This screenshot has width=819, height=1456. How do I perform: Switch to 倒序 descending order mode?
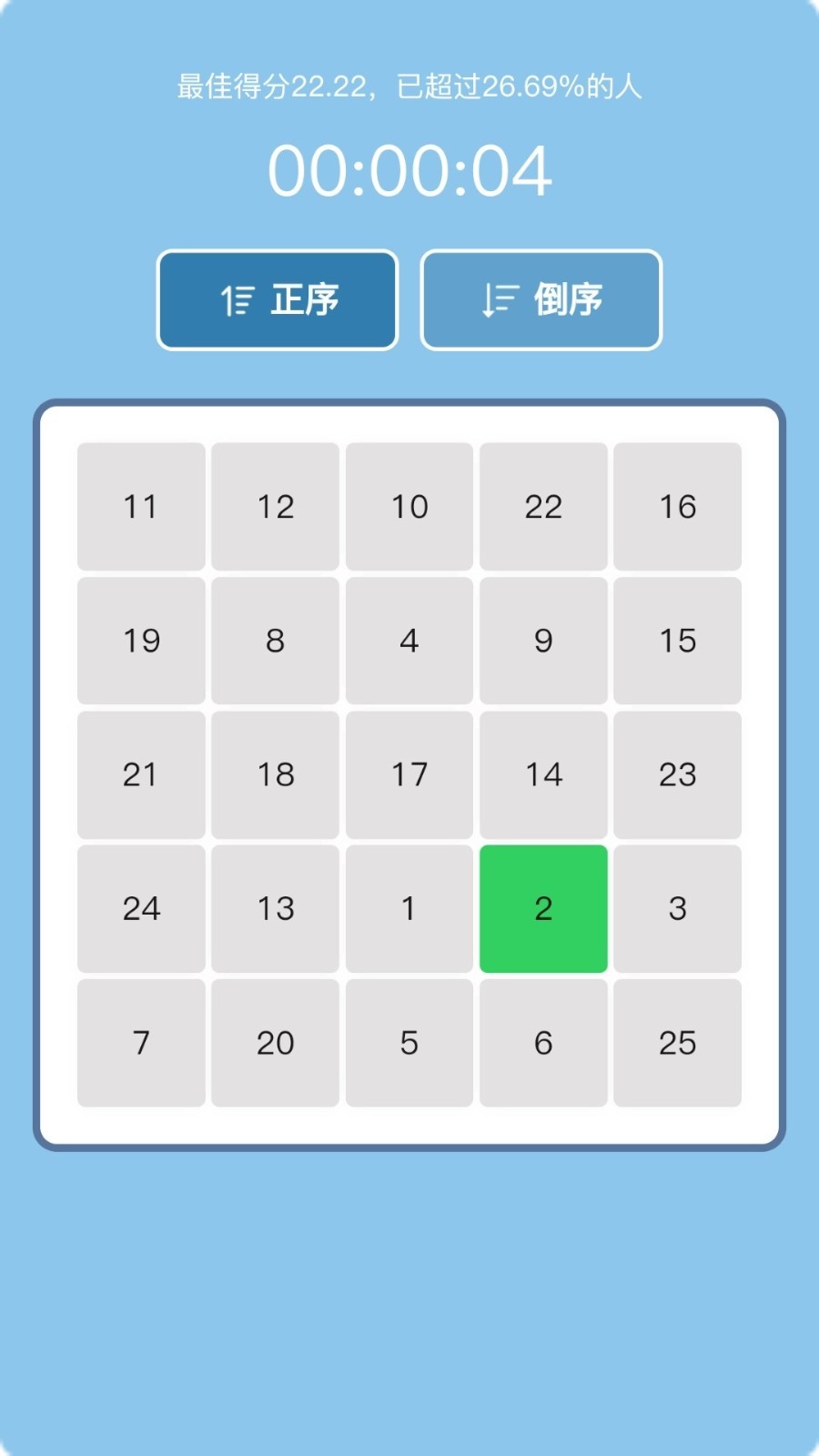pos(541,299)
